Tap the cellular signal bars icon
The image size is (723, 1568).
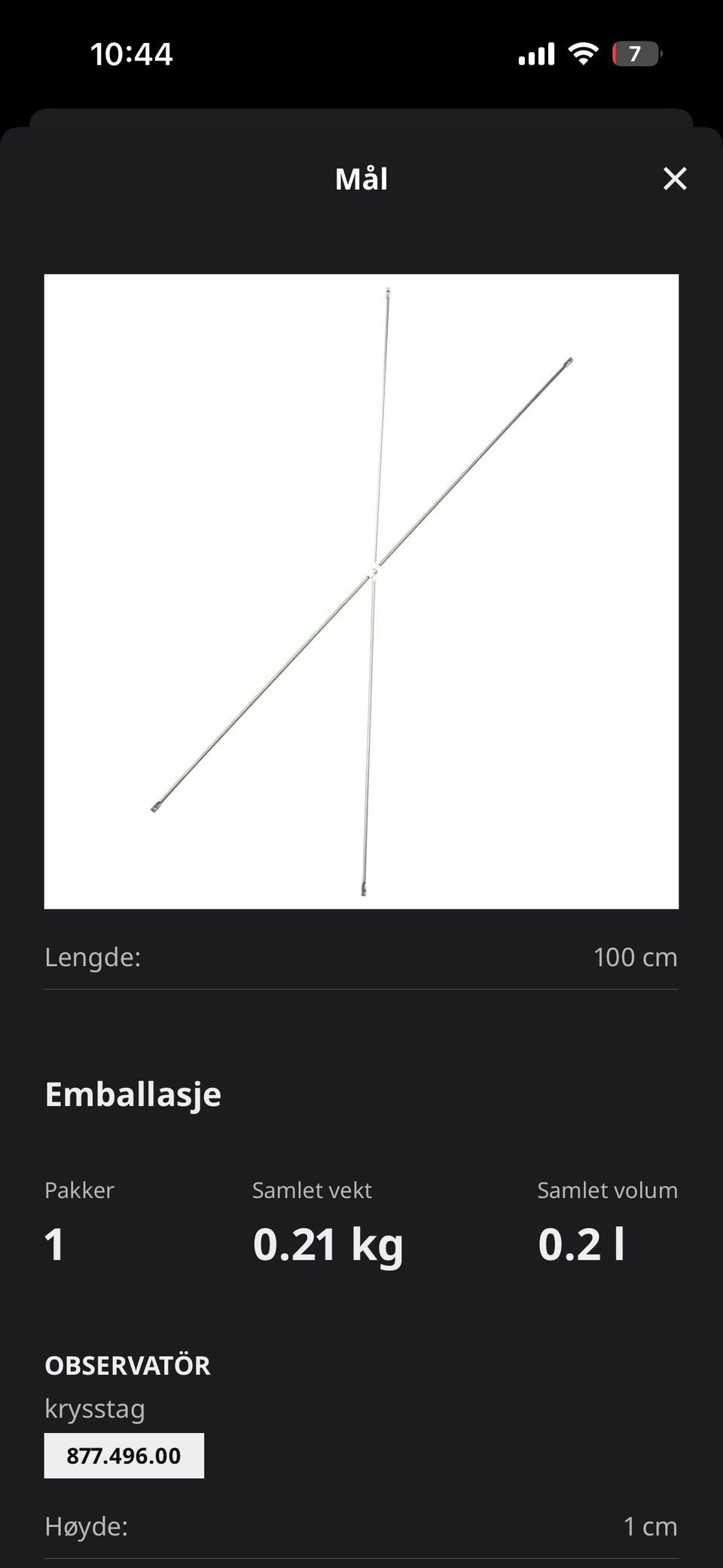[x=535, y=53]
